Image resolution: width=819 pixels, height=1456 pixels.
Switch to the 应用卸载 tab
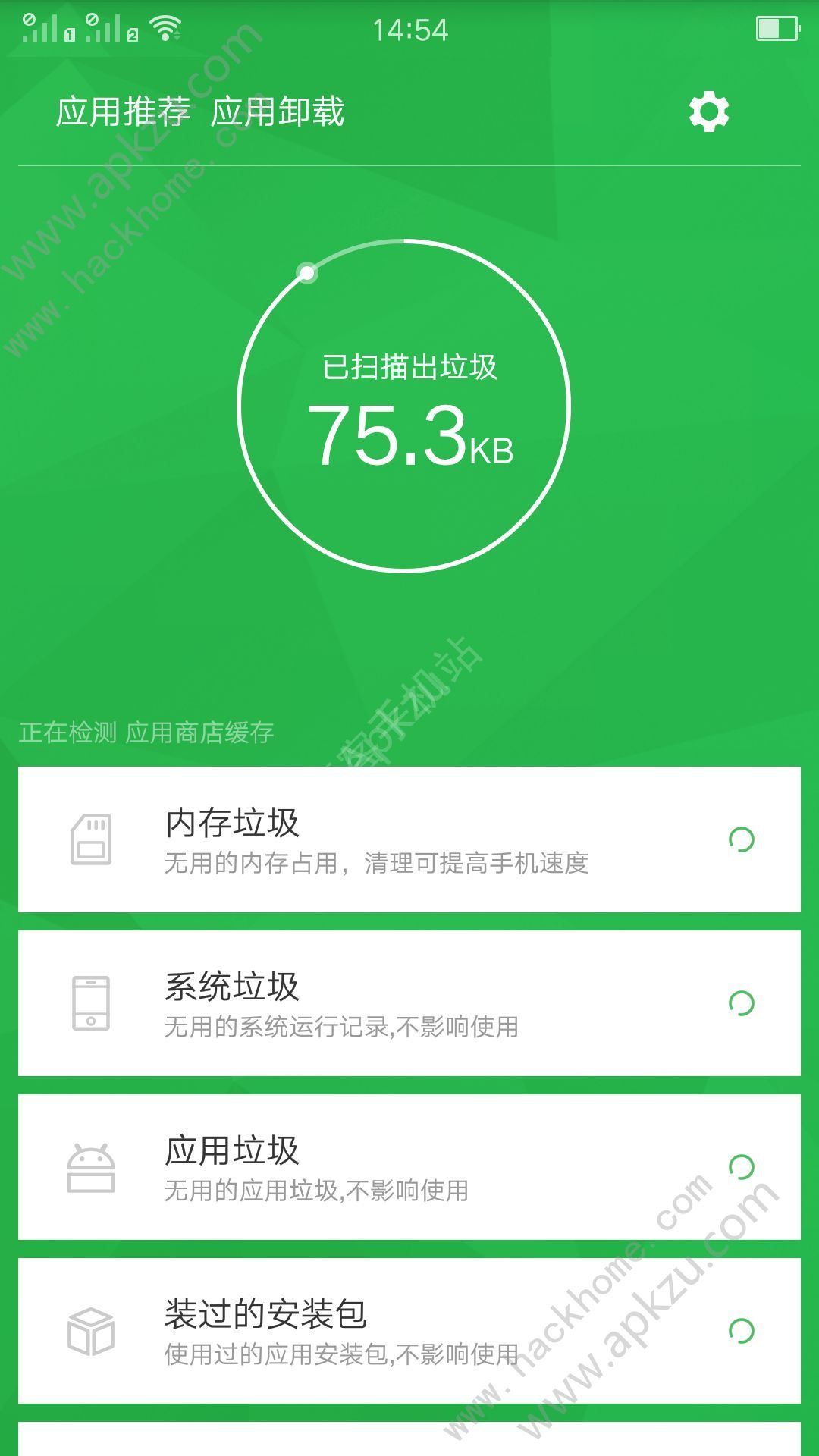tap(281, 111)
